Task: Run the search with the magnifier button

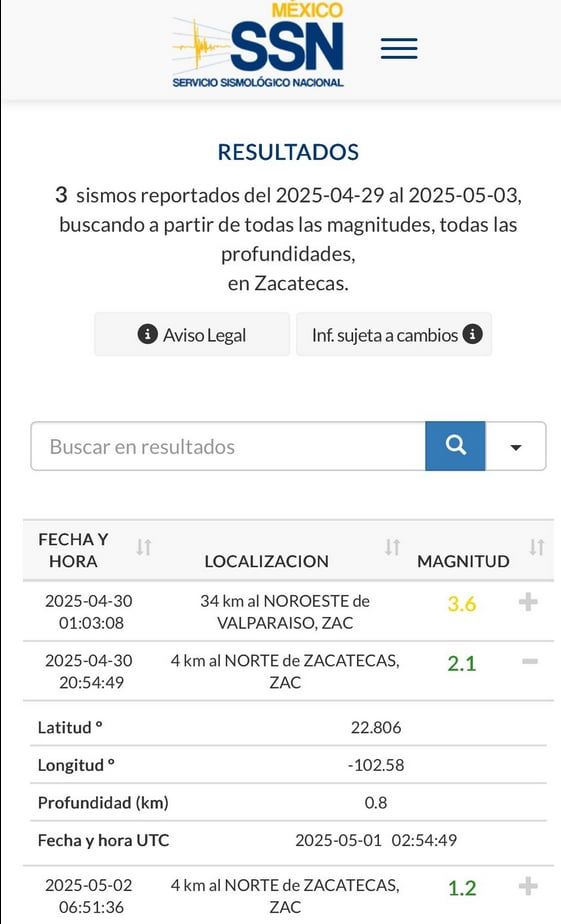Action: (456, 446)
